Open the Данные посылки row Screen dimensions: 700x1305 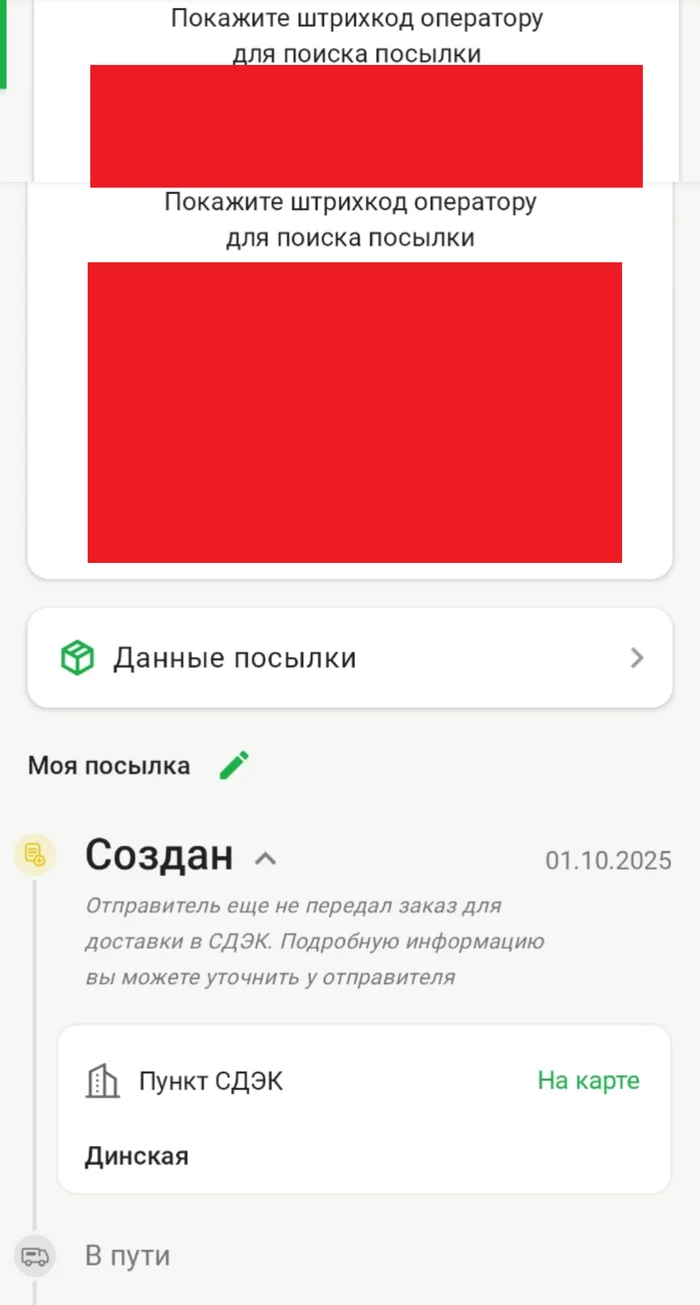(349, 658)
